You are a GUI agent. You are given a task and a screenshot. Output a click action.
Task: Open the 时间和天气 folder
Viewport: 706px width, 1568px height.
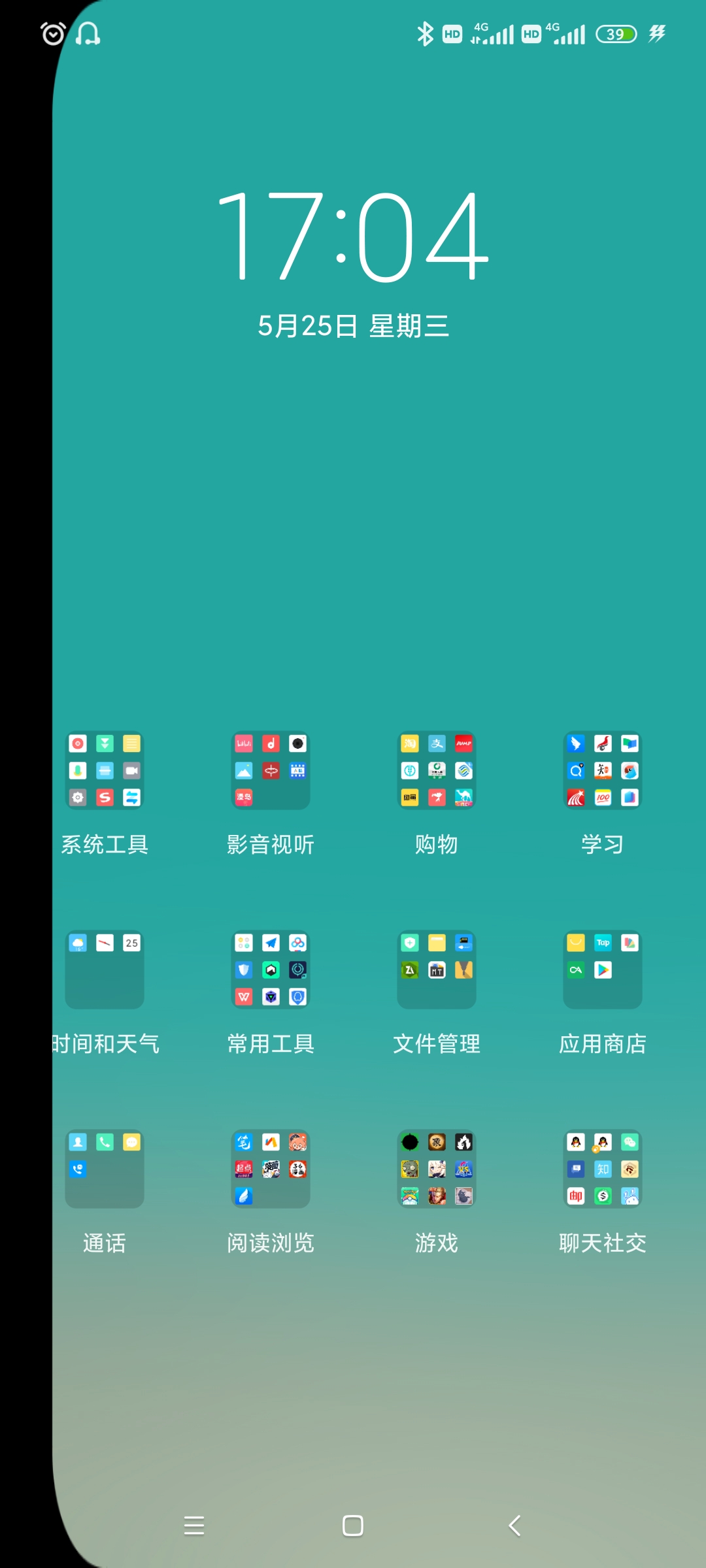click(105, 970)
